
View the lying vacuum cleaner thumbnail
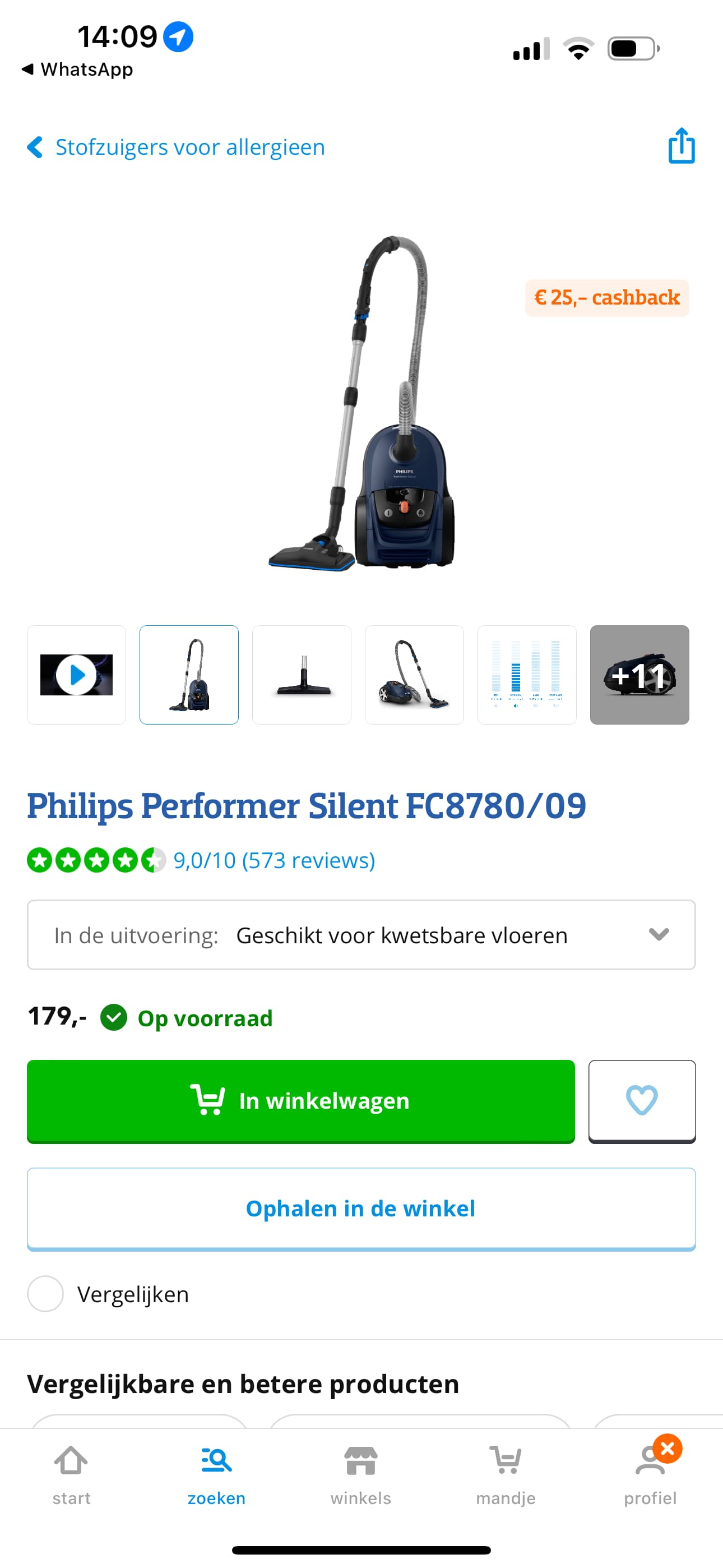pos(414,675)
